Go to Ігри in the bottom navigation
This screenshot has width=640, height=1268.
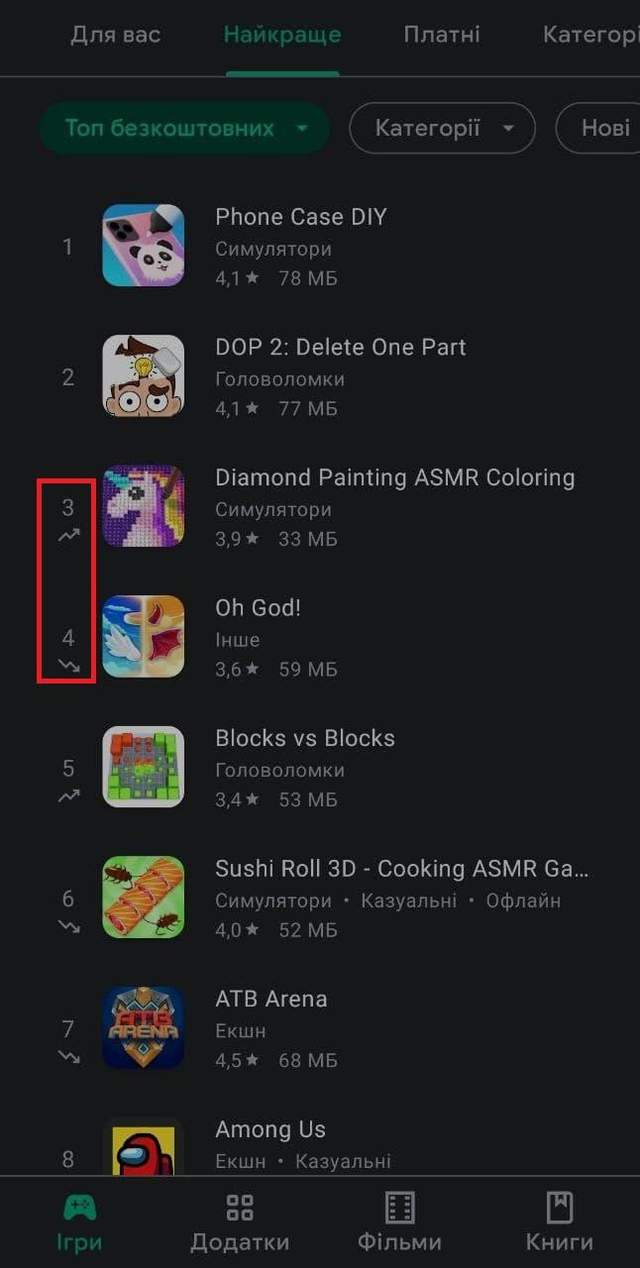coord(79,1223)
